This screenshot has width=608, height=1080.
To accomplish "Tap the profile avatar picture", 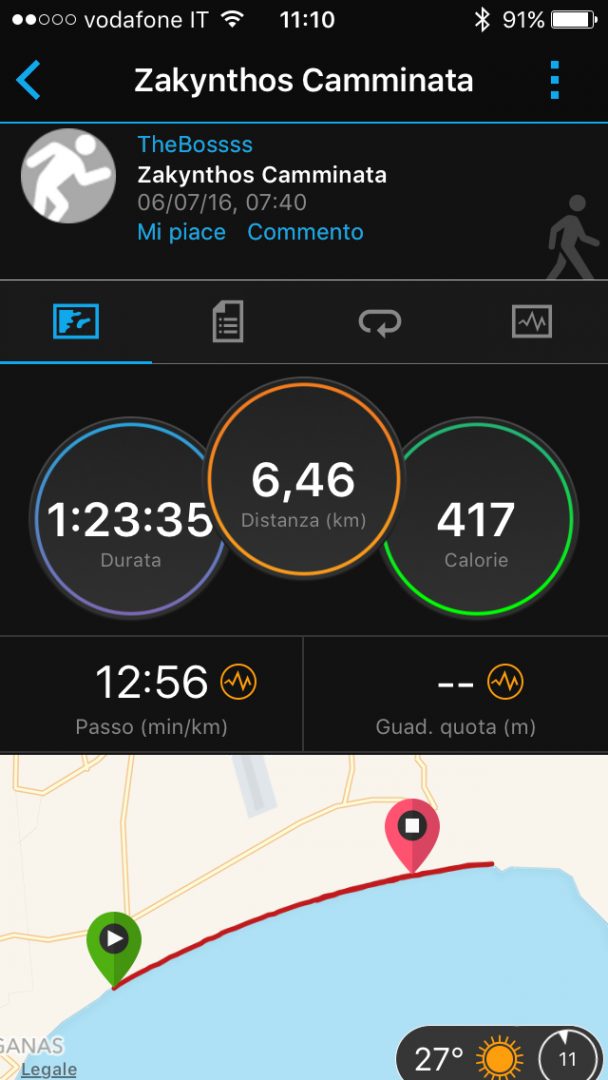I will (x=68, y=176).
